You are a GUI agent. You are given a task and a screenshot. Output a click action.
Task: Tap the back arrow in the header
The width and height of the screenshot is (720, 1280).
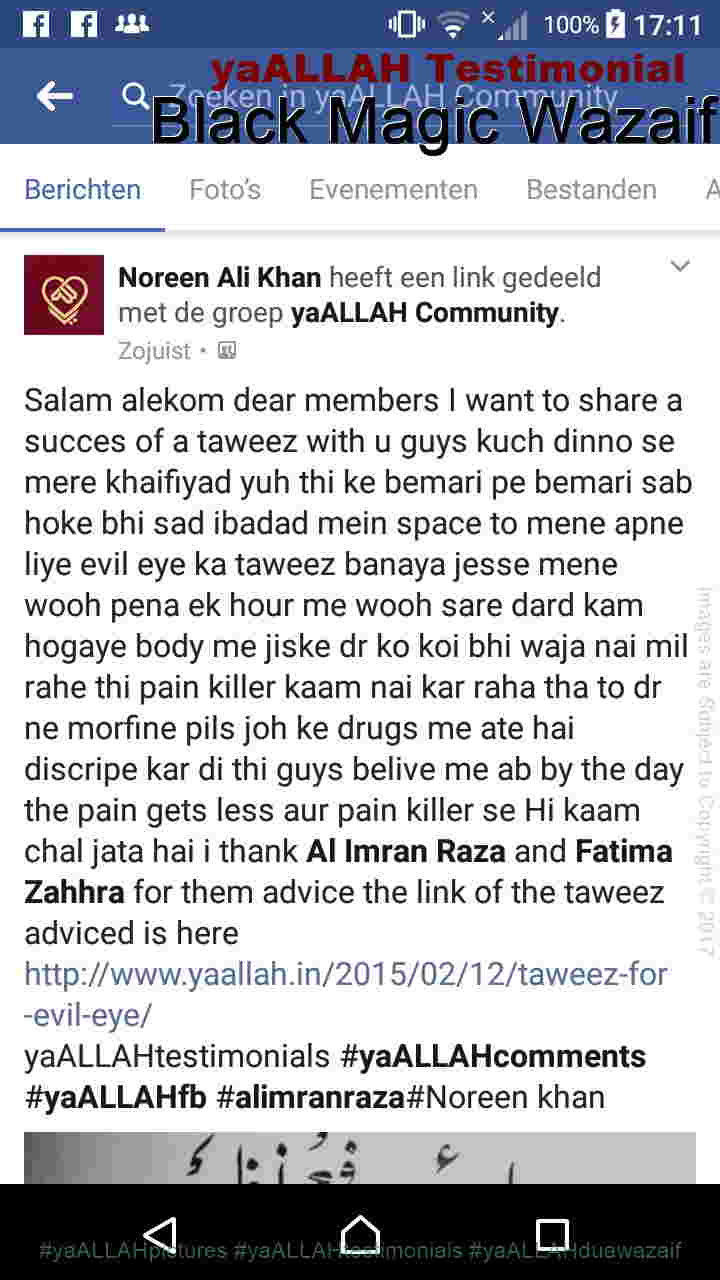tap(55, 96)
